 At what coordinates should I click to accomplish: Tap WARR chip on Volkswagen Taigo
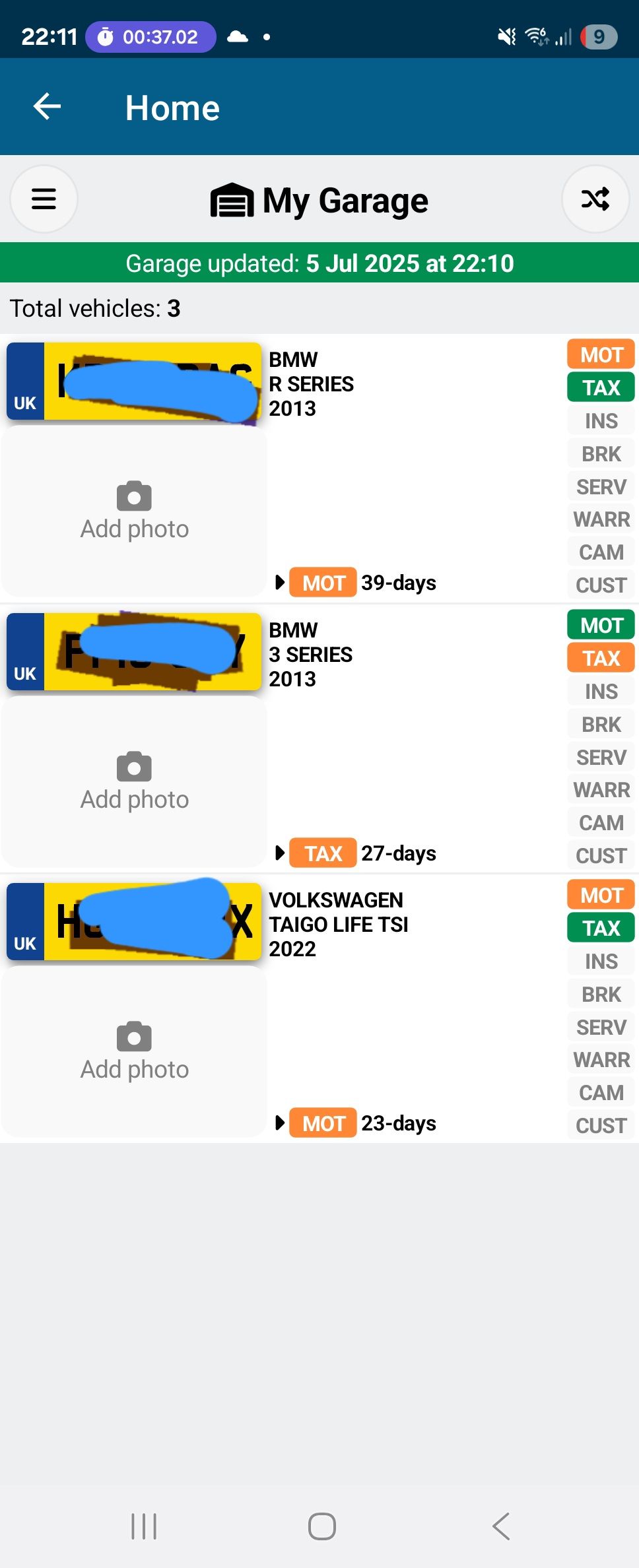point(601,1059)
